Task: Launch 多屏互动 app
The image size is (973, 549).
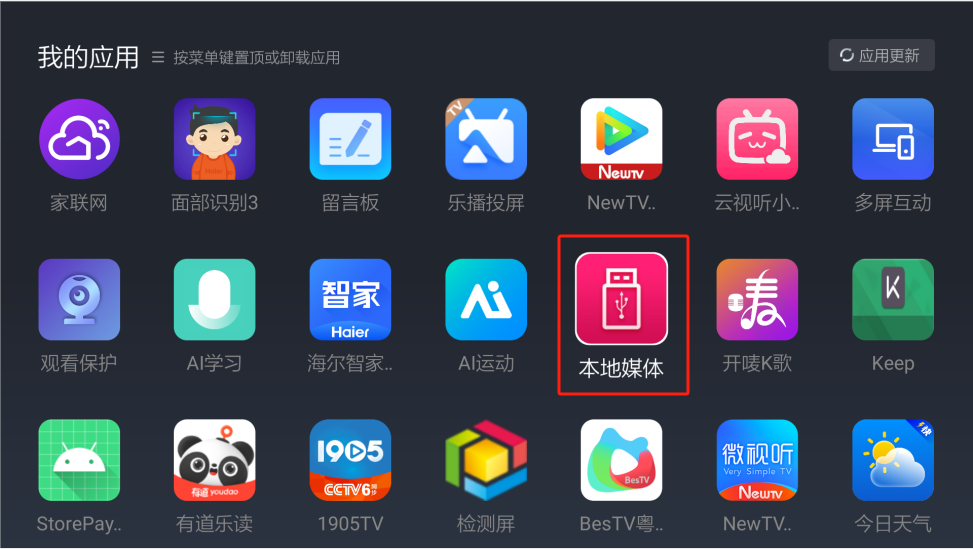Action: tap(893, 139)
